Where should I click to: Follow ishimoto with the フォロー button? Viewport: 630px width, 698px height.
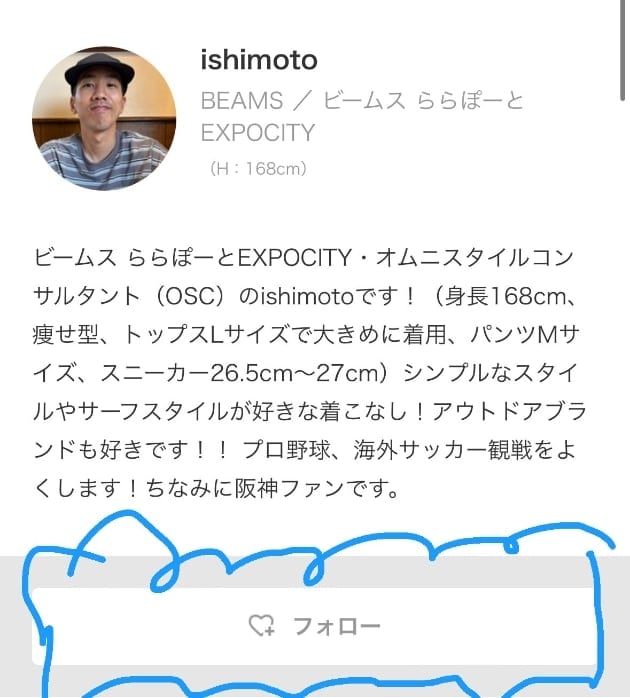click(315, 627)
